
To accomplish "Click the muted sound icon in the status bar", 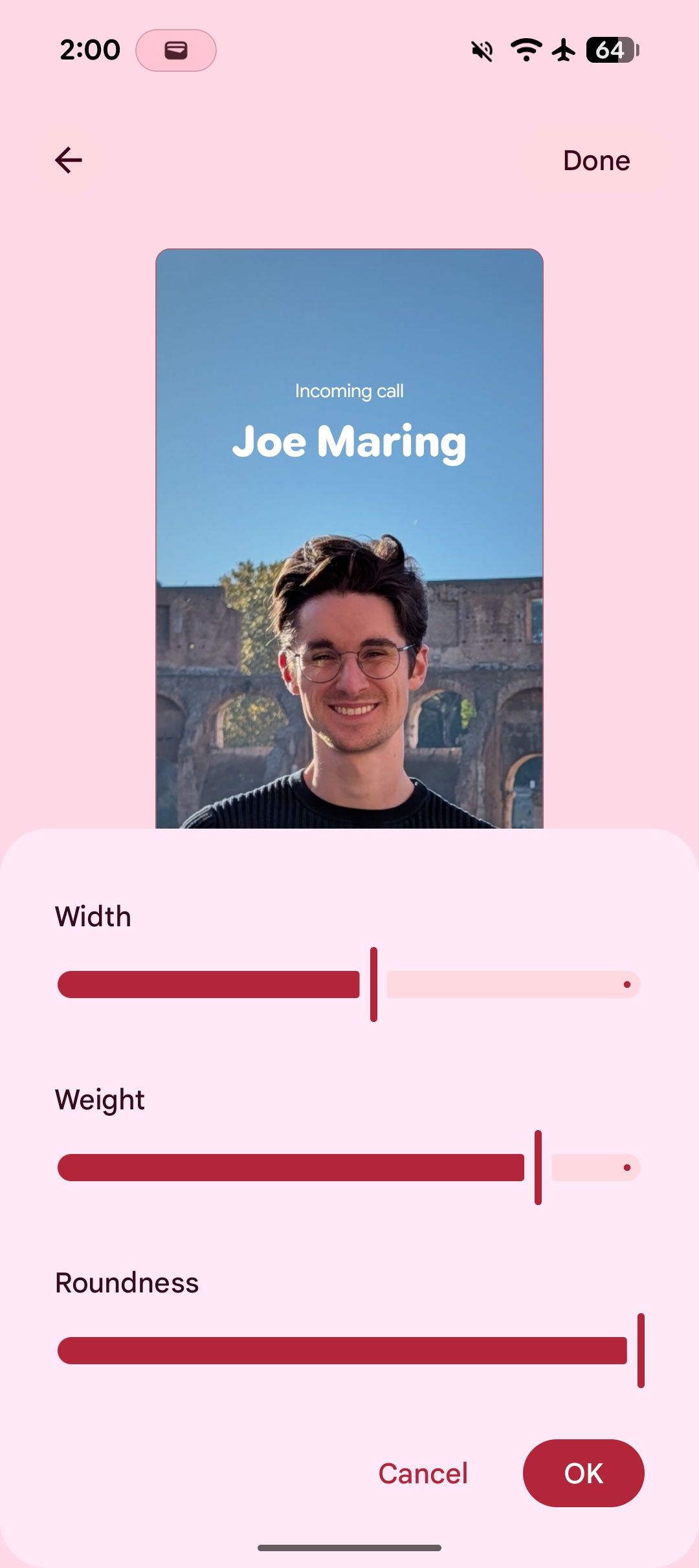I will click(x=480, y=50).
